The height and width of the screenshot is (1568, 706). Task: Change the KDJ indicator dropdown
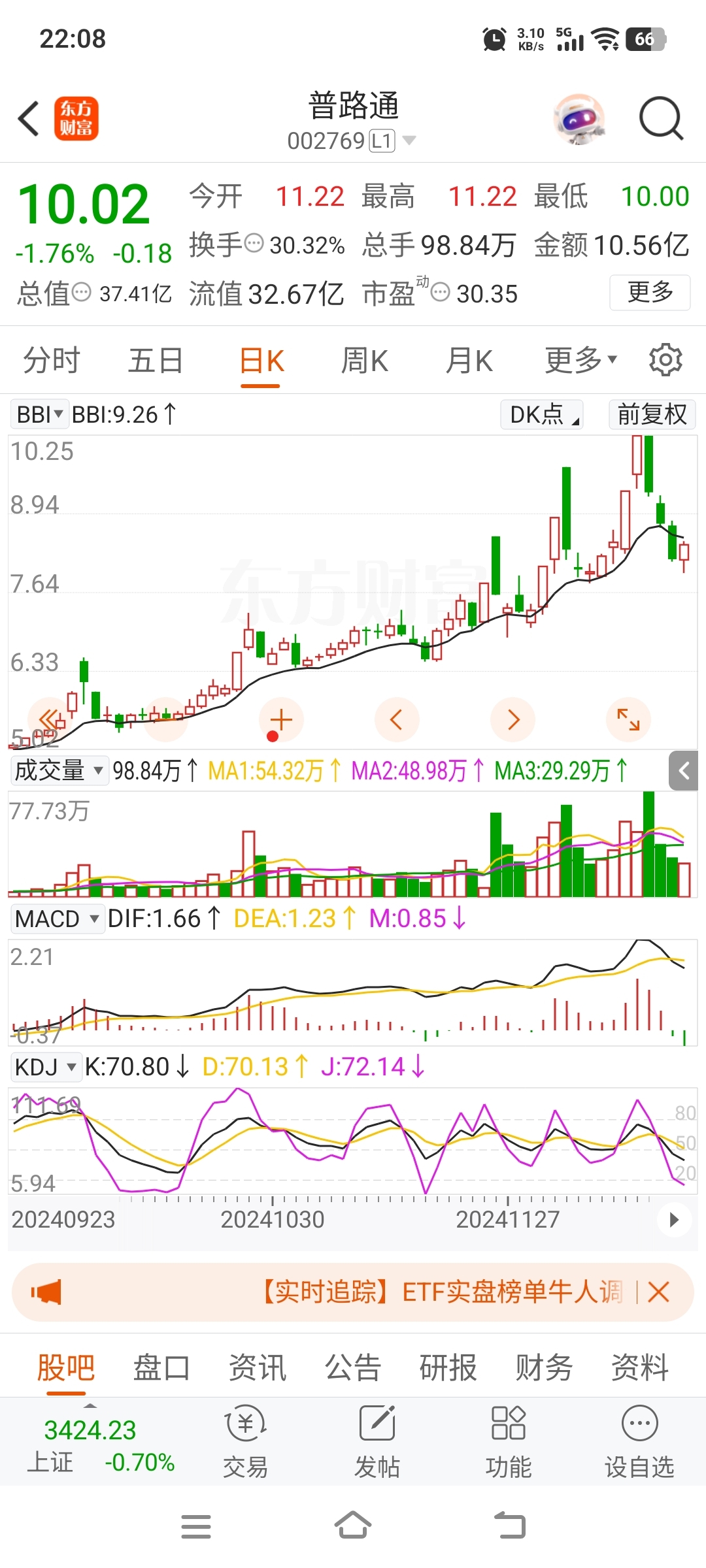pyautogui.click(x=46, y=1067)
